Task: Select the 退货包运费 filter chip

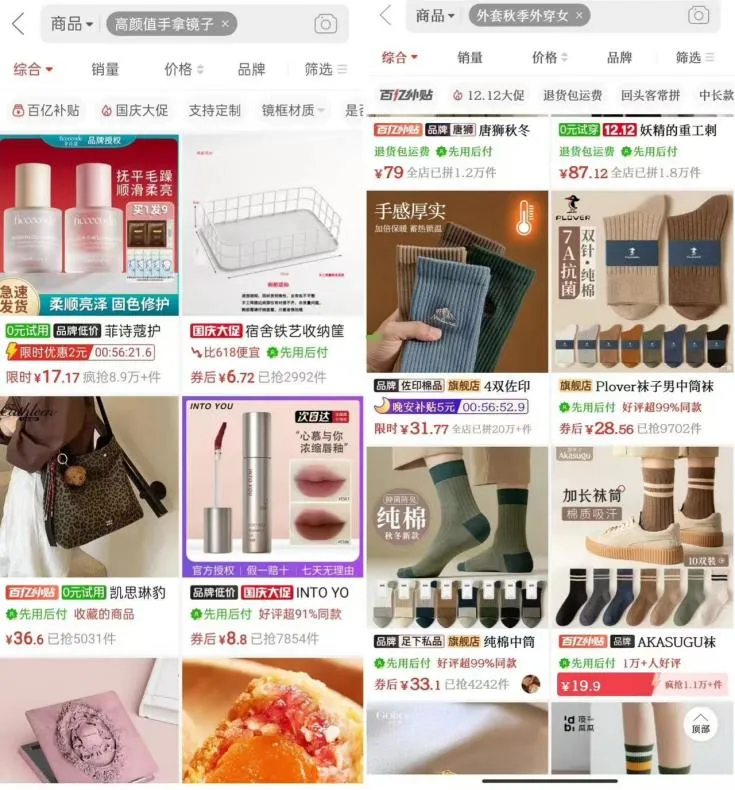Action: coord(572,95)
